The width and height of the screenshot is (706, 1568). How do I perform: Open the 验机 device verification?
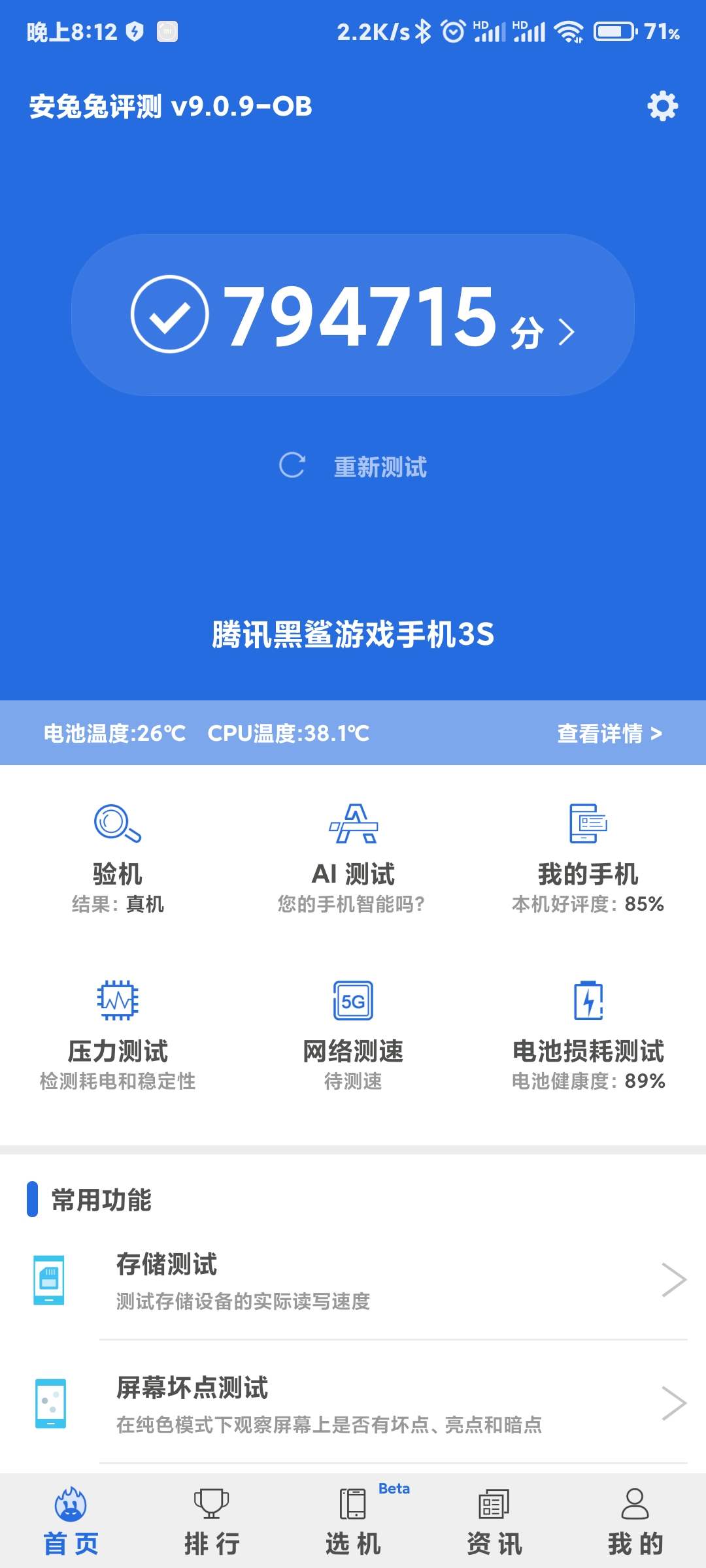118,858
